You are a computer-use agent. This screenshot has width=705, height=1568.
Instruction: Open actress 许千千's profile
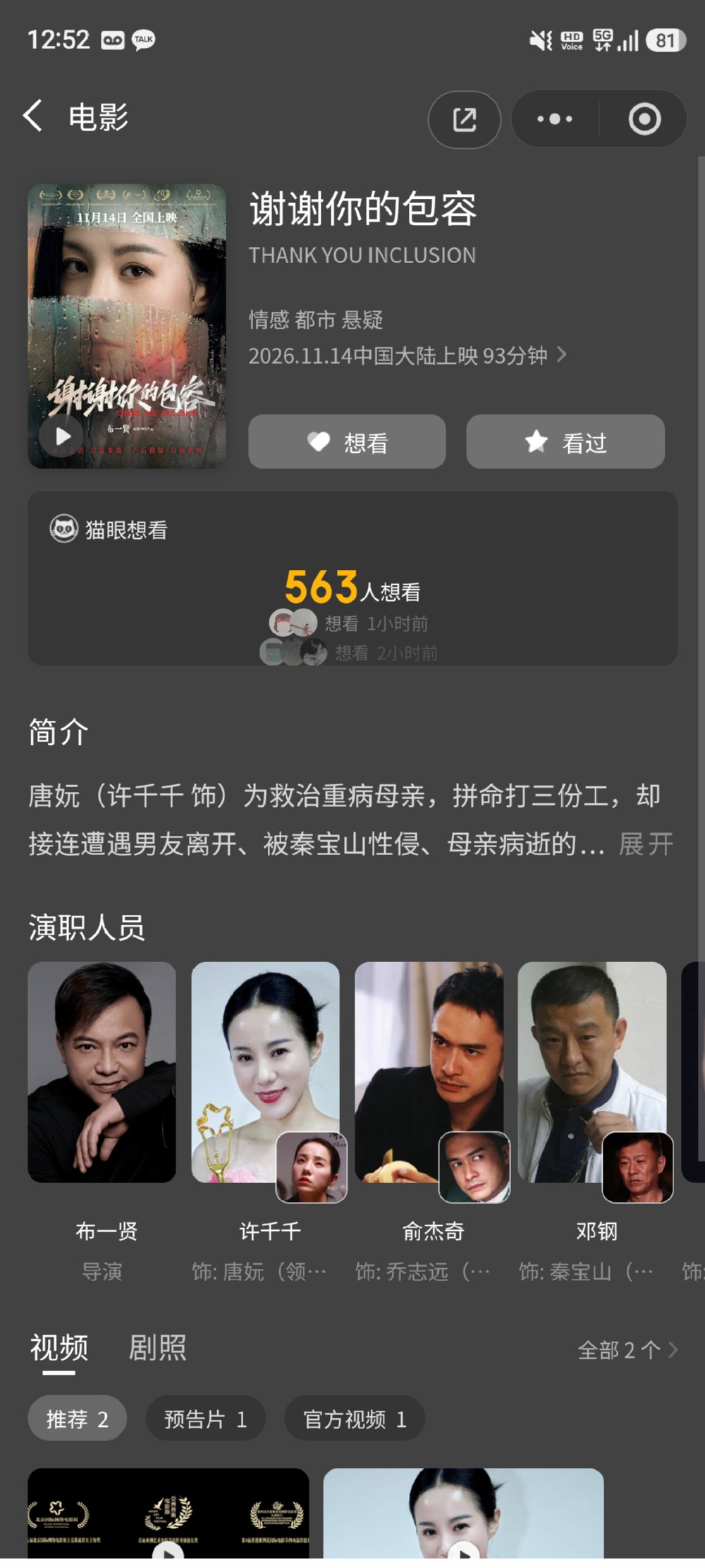tap(266, 1119)
